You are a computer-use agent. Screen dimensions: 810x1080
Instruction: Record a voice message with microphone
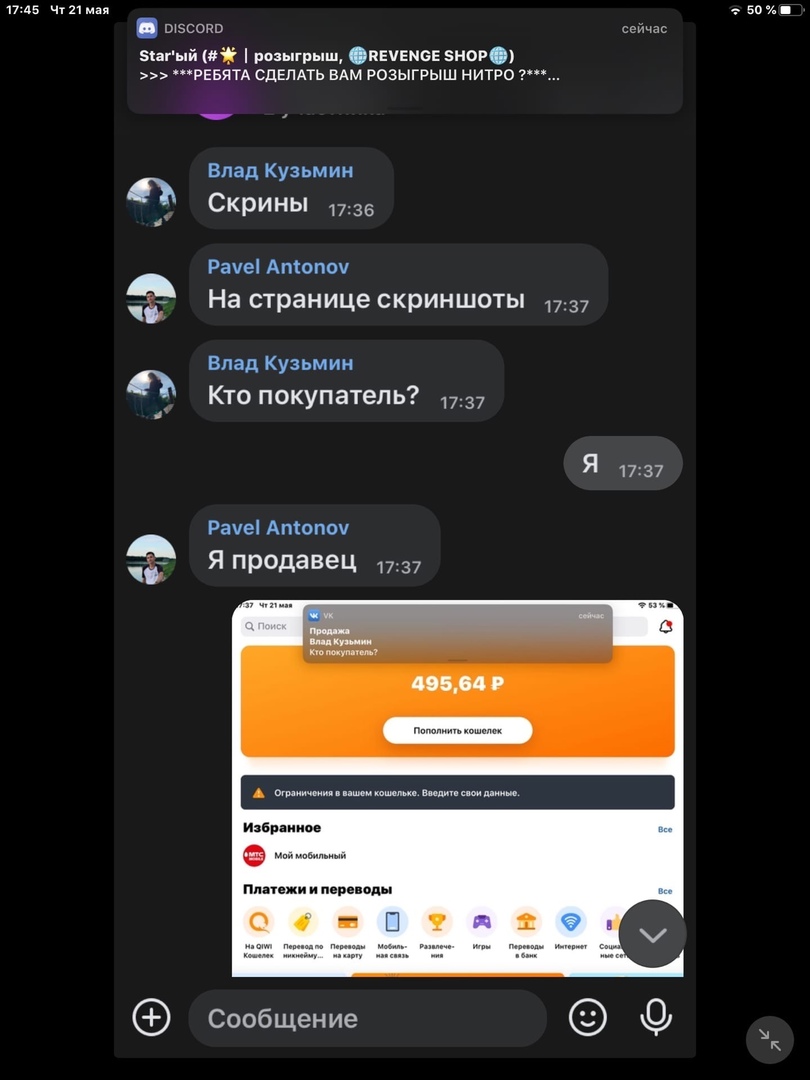point(656,1018)
